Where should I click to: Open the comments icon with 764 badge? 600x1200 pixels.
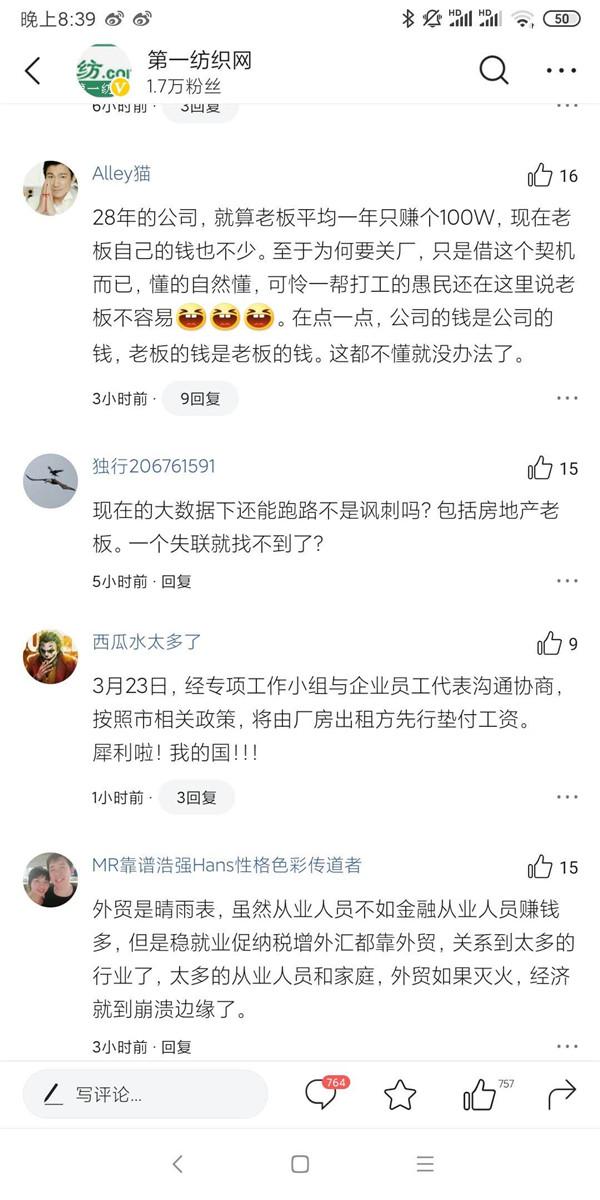pos(321,1095)
